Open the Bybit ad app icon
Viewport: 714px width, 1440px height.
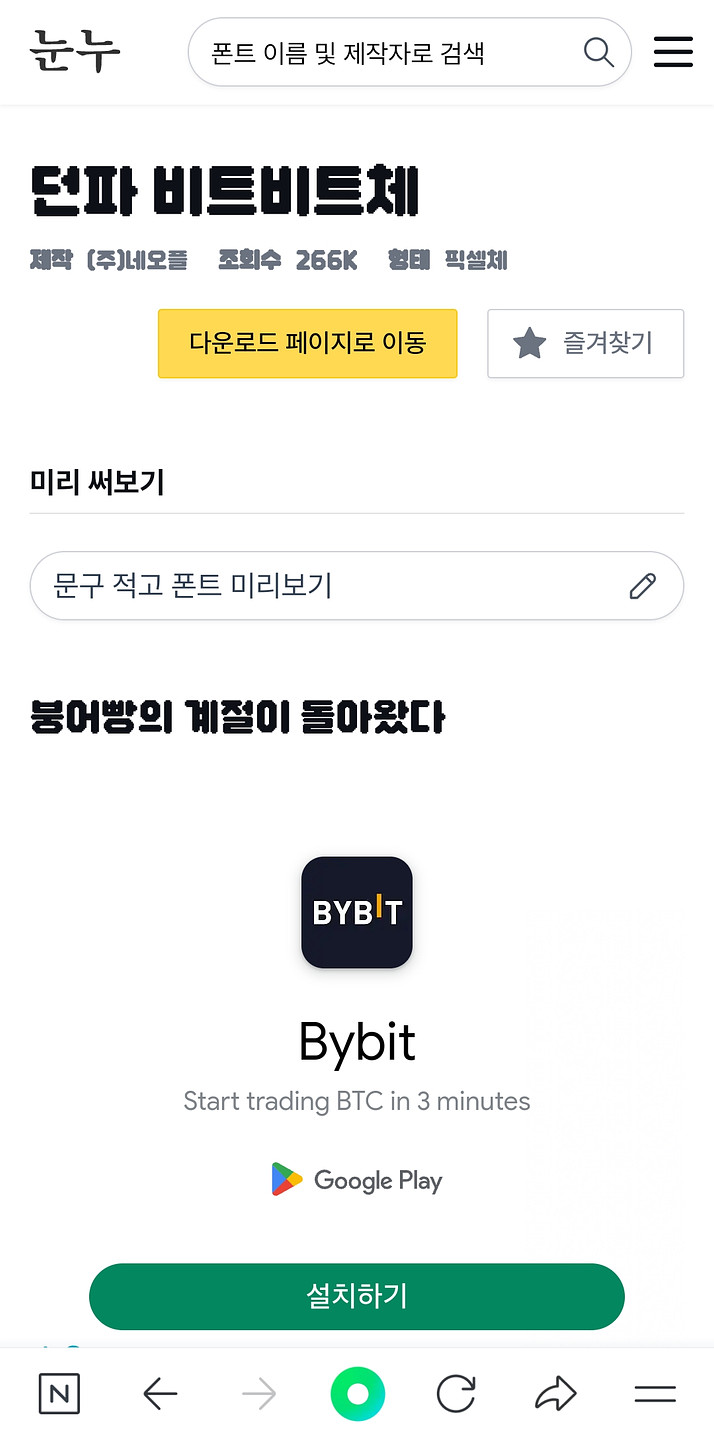(357, 912)
